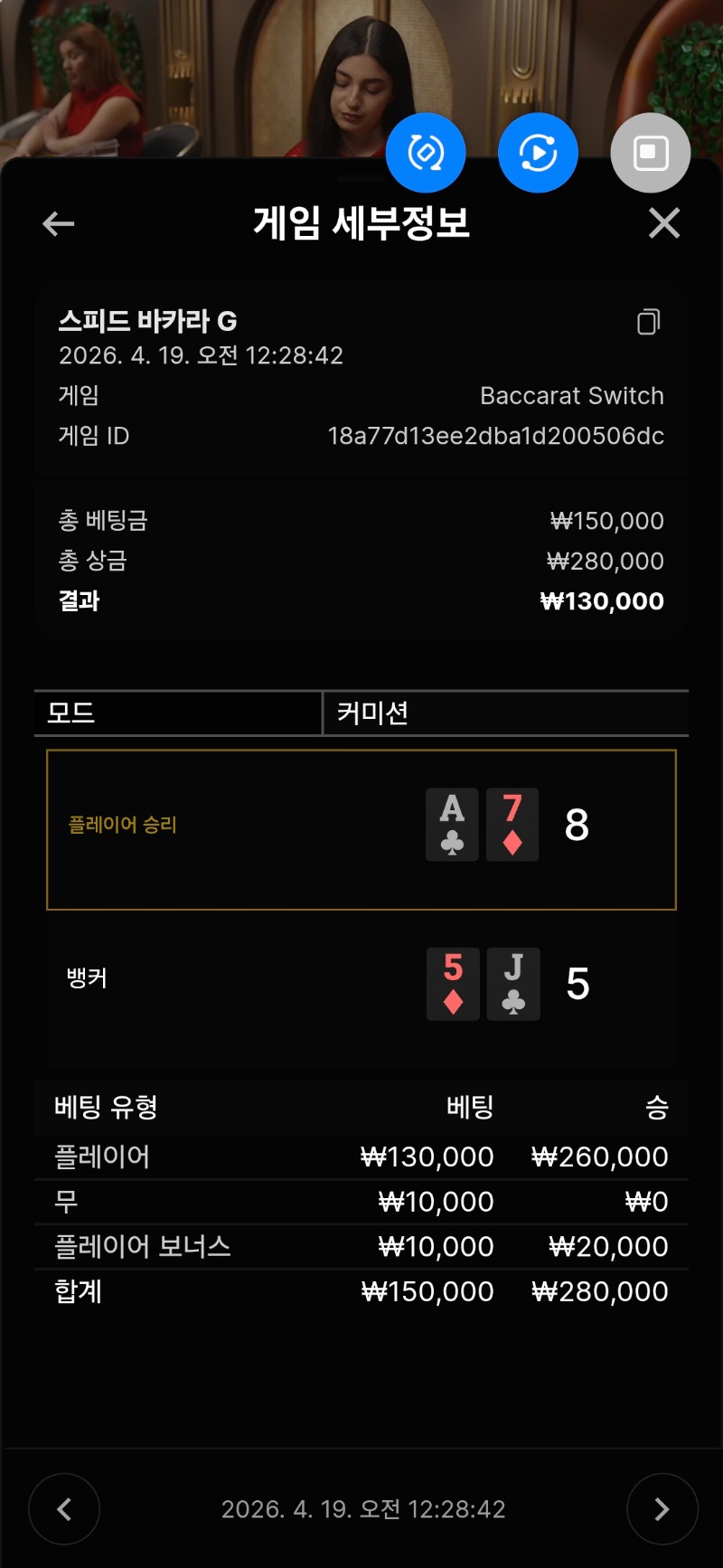Tap the blue replay round button
This screenshot has height=1568, width=723.
(538, 153)
